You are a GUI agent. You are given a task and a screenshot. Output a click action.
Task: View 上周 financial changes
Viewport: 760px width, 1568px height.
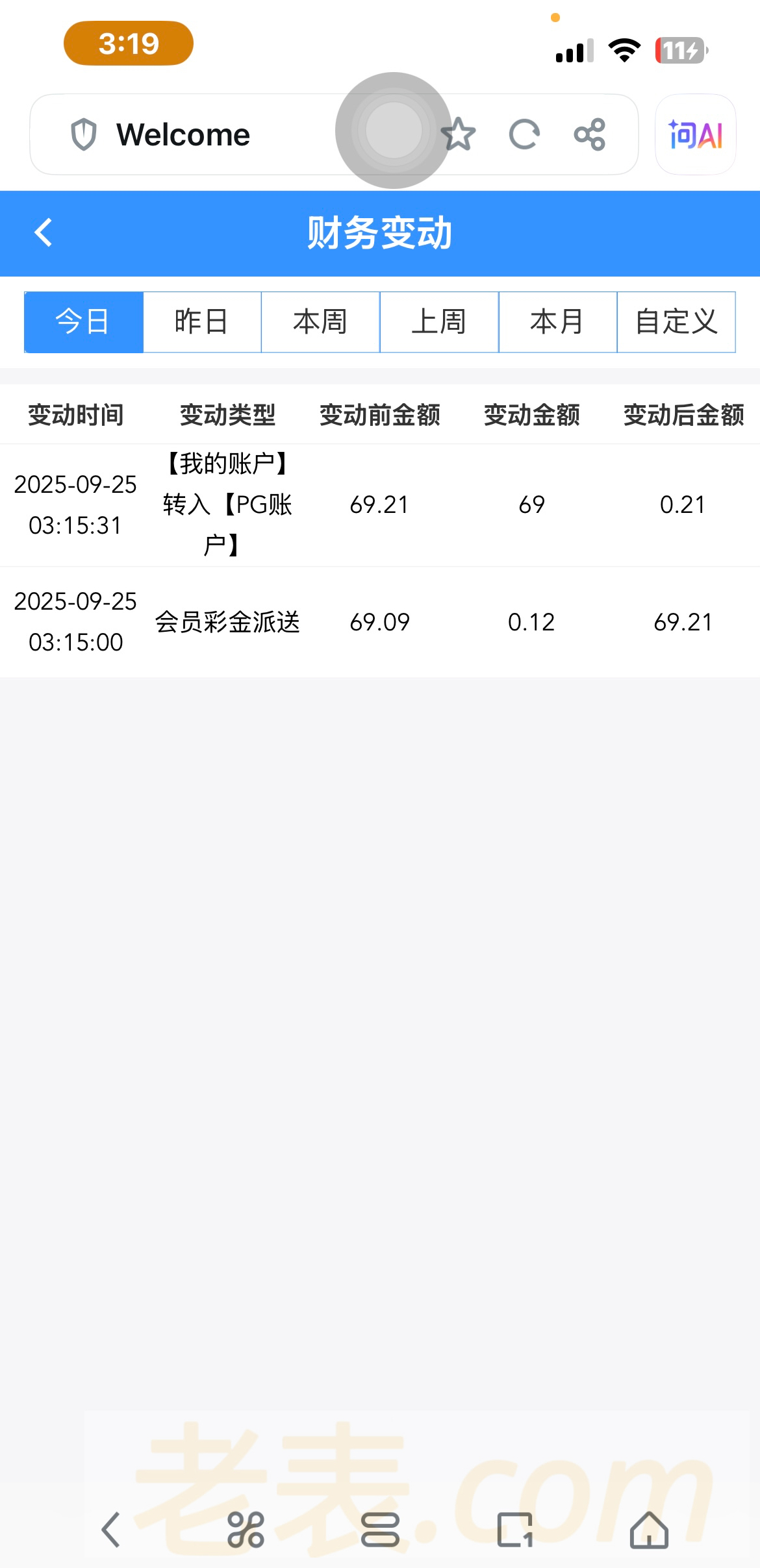pyautogui.click(x=439, y=322)
